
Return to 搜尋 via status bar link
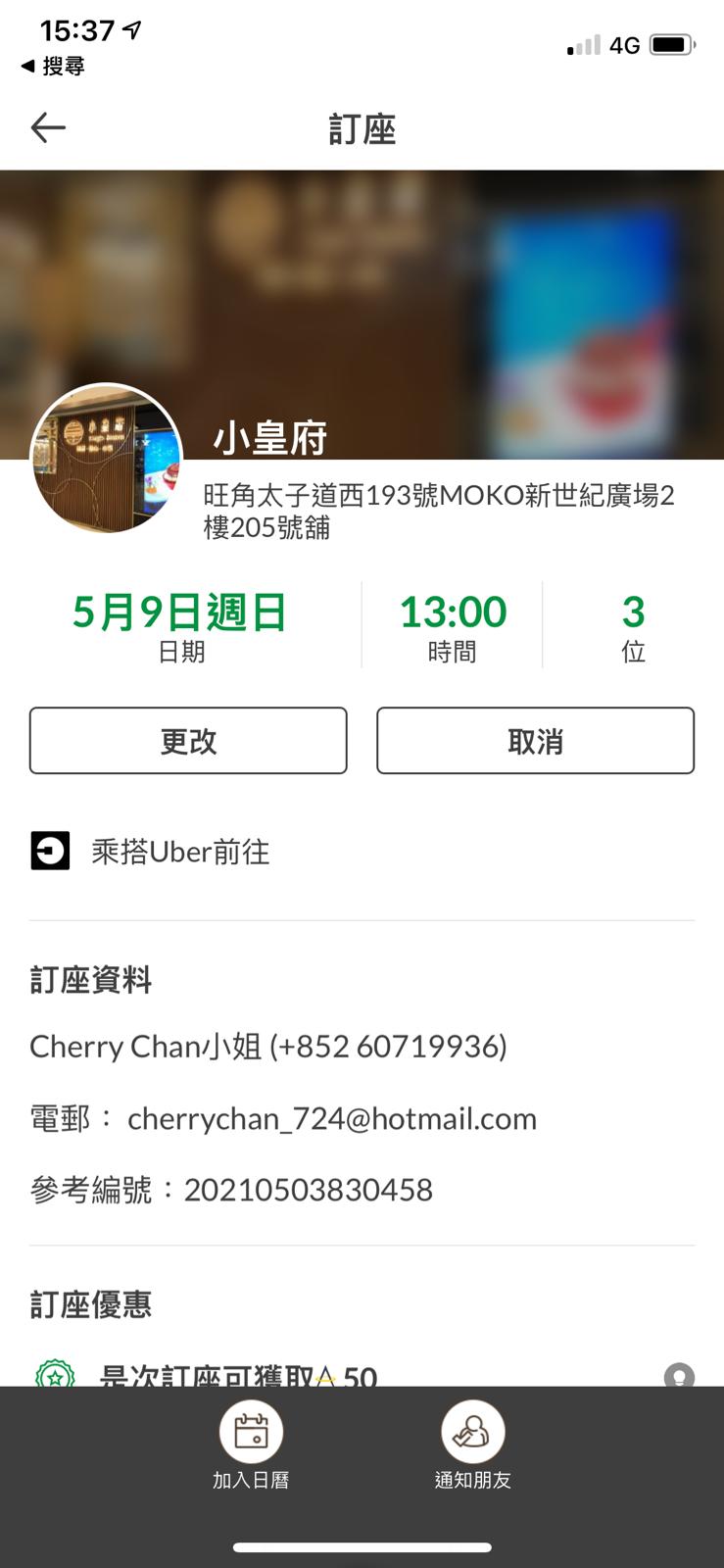coord(54,66)
